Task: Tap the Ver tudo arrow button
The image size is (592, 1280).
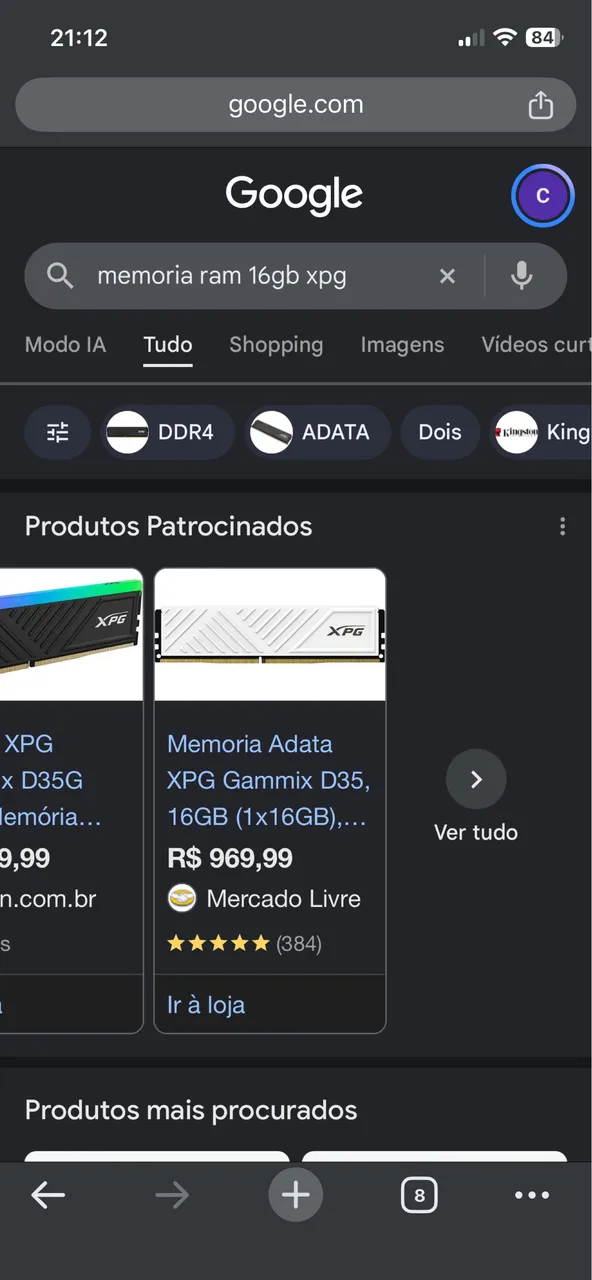Action: pos(476,779)
